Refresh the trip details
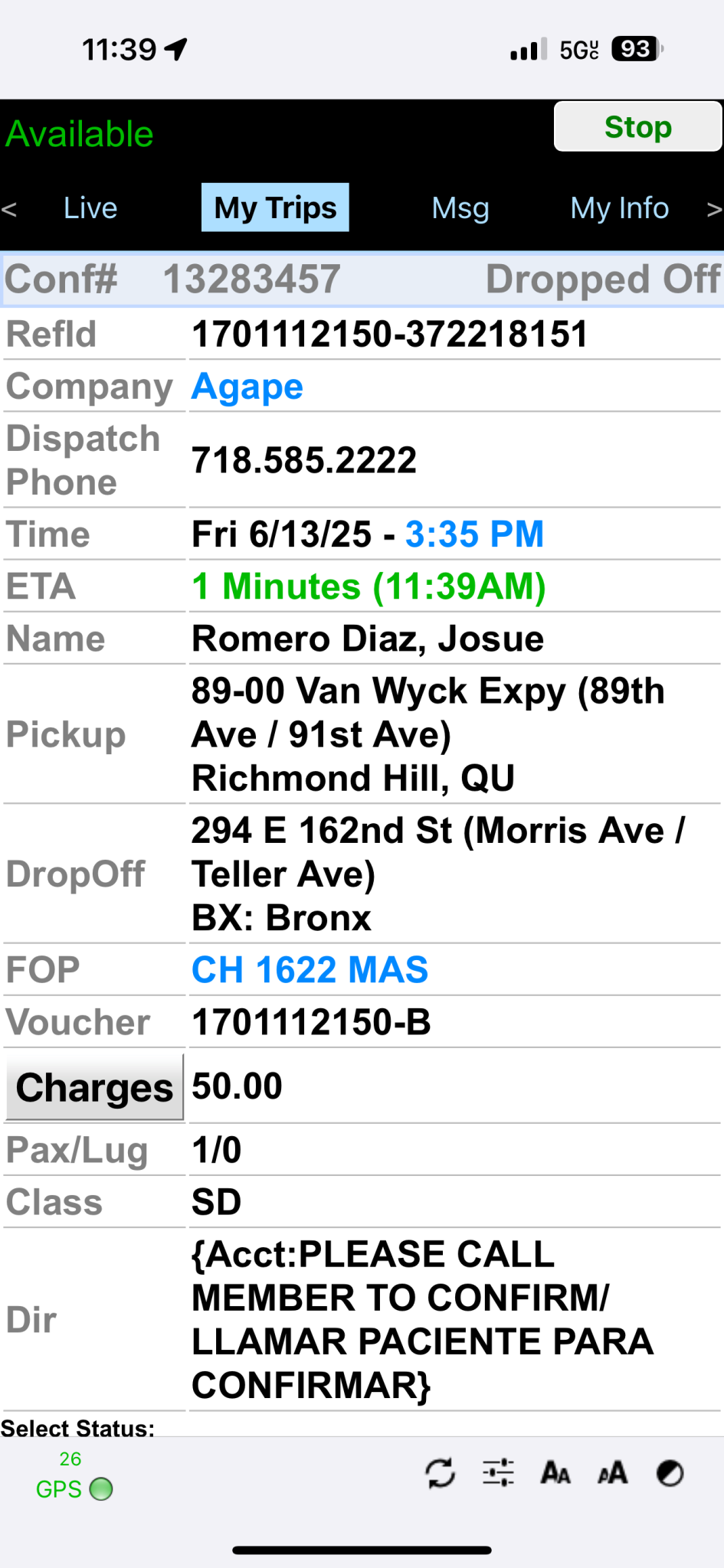 [x=441, y=1472]
